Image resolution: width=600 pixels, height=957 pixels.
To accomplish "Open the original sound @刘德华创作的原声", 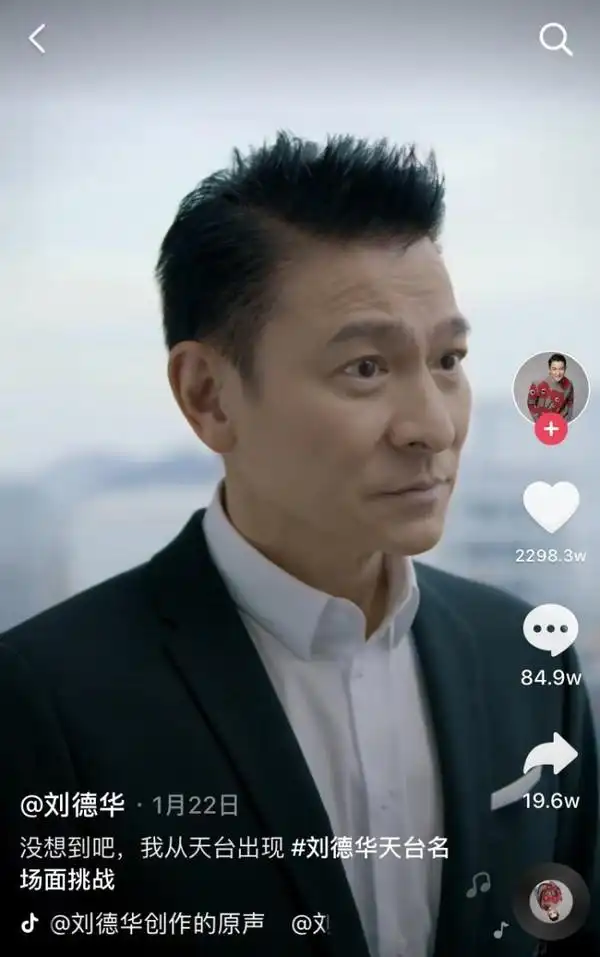I will [x=157, y=923].
